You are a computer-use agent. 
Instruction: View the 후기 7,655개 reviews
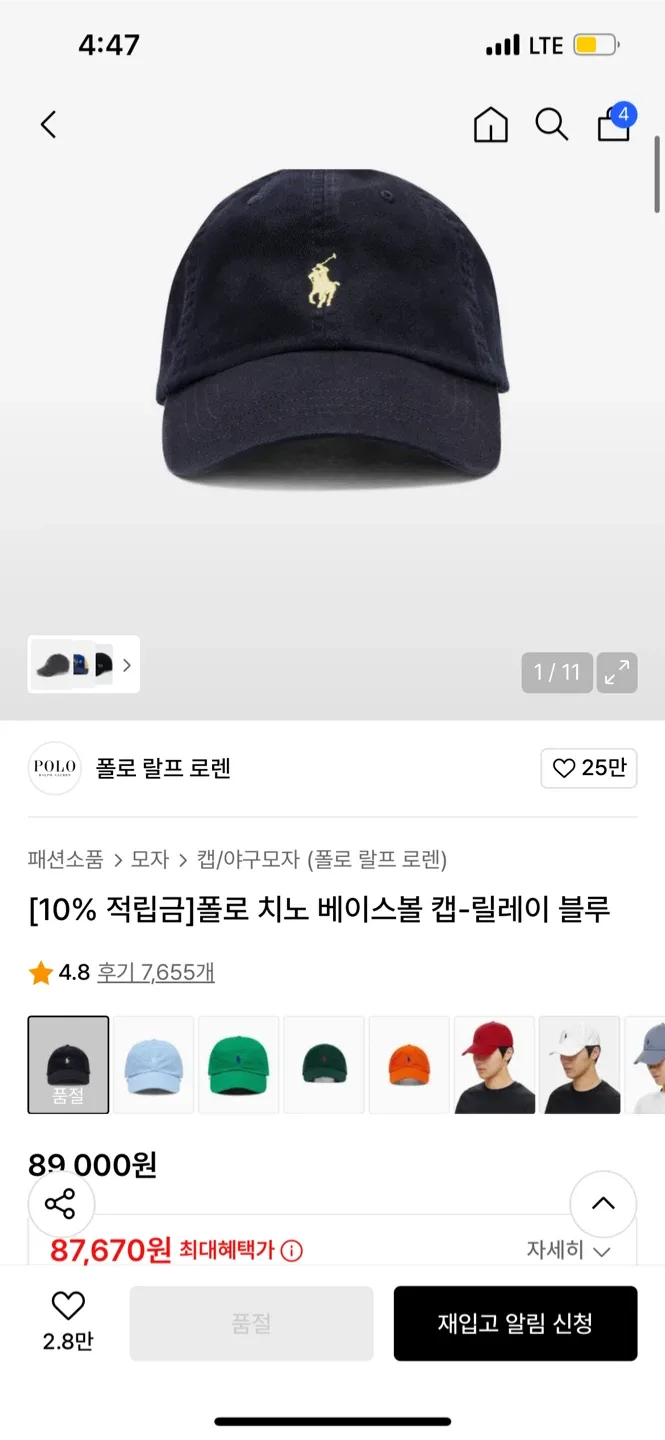pos(155,972)
